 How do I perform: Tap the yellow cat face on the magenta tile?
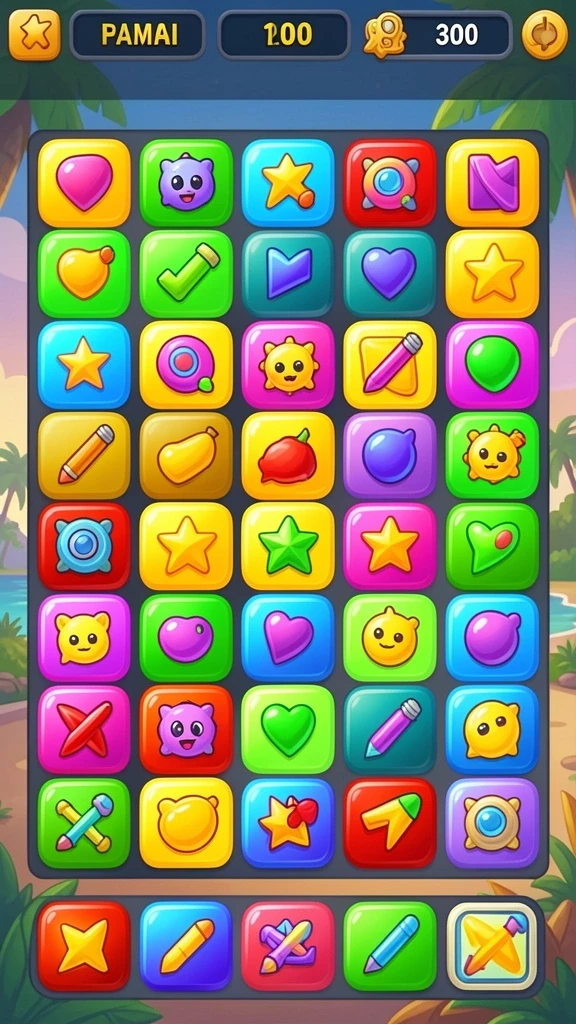84,637
